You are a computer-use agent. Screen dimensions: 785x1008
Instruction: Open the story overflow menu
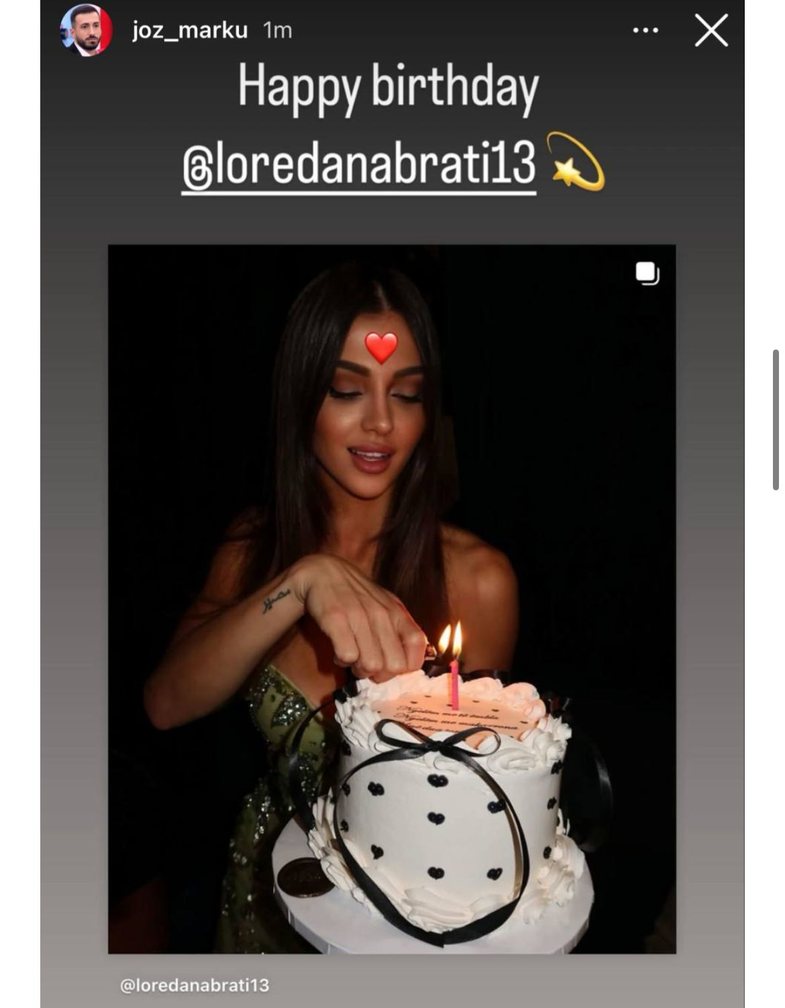click(x=646, y=30)
